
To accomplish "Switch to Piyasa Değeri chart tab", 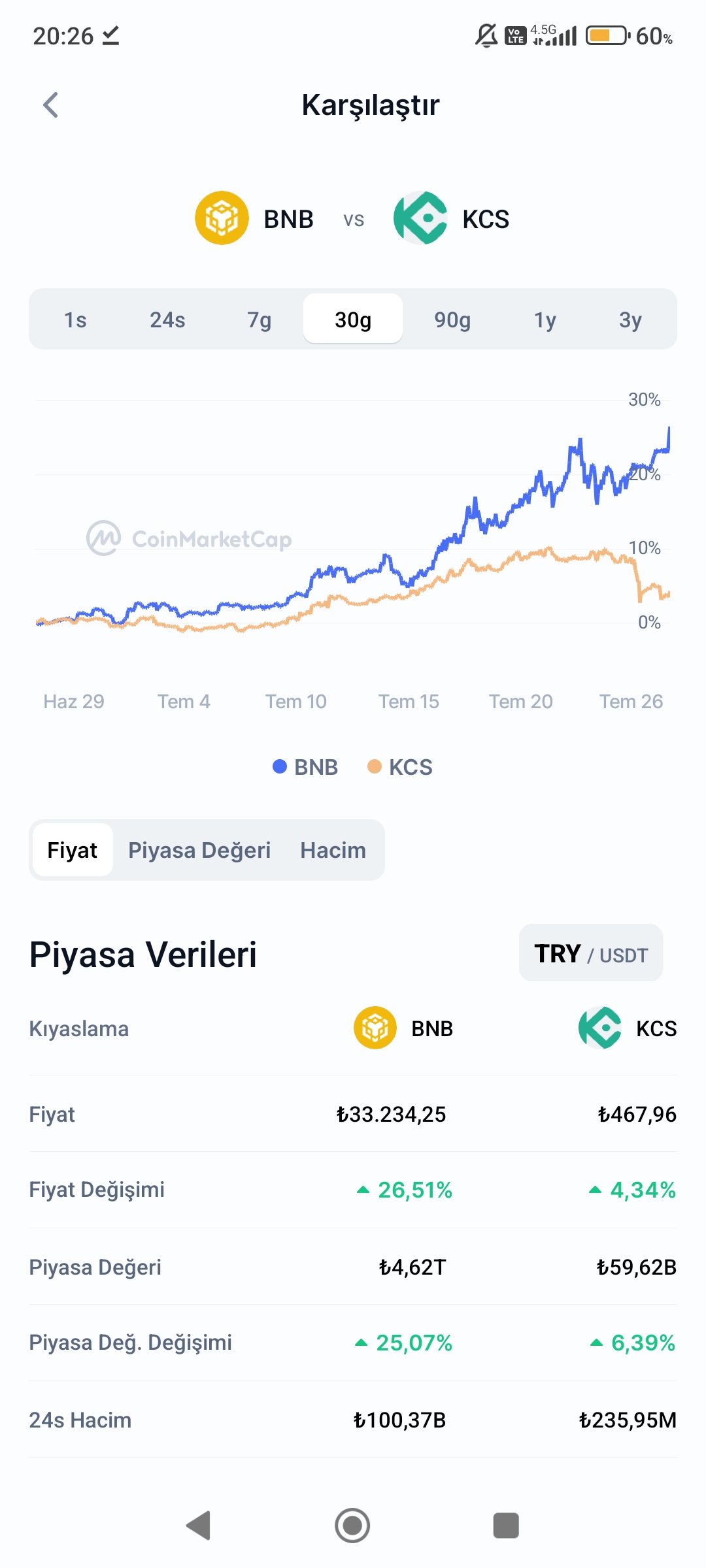I will (x=199, y=850).
